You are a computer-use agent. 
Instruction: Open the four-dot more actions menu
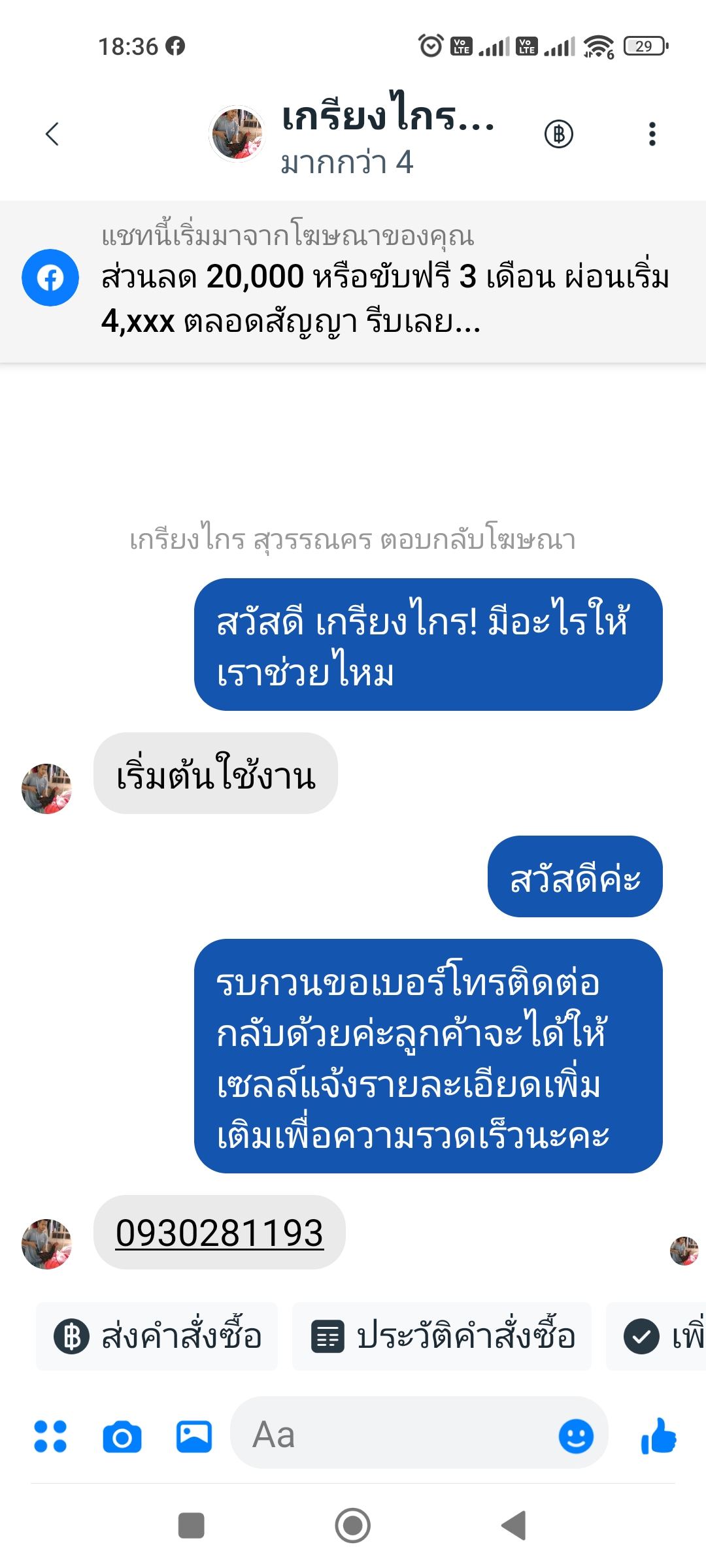tap(50, 1436)
